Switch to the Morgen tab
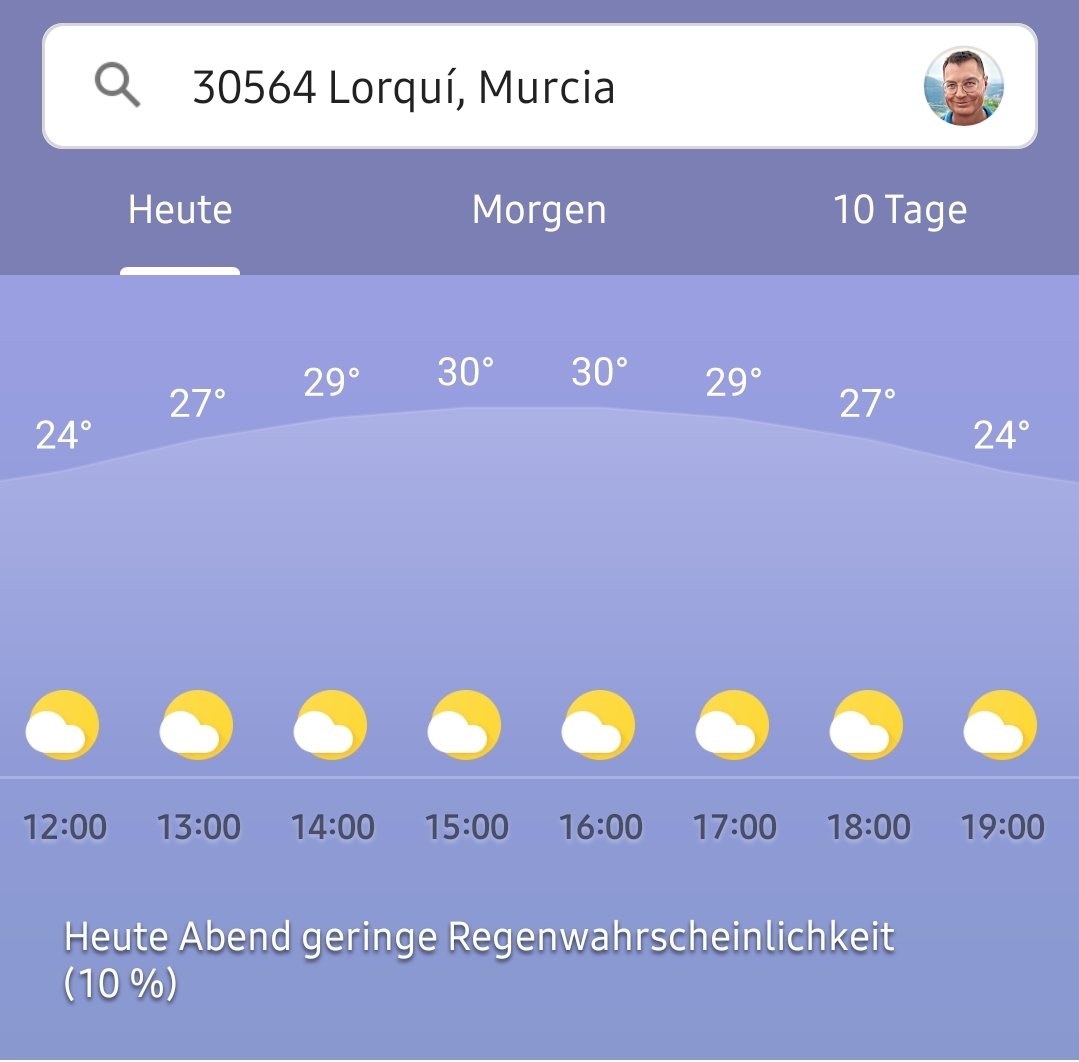 click(x=539, y=210)
